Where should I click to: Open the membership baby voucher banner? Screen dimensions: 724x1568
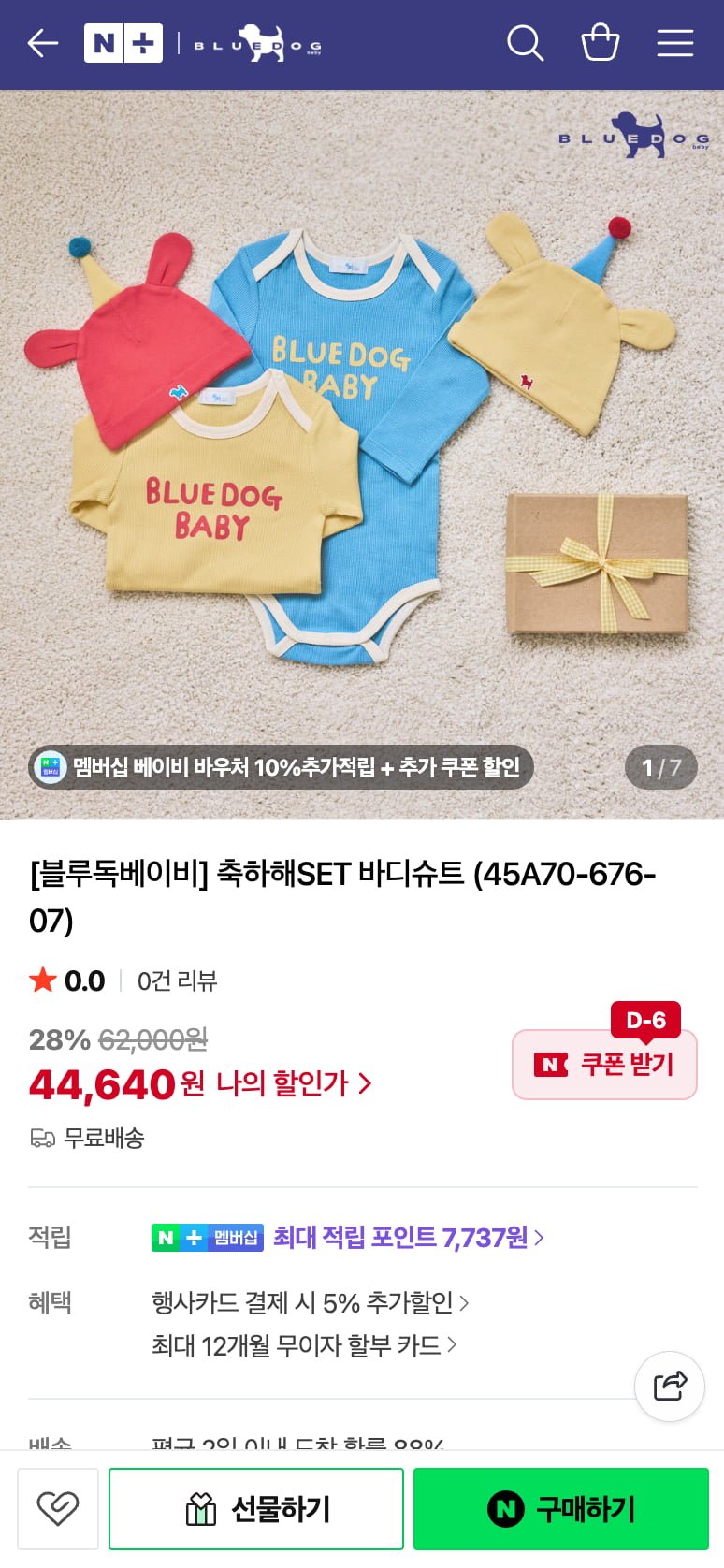click(281, 767)
